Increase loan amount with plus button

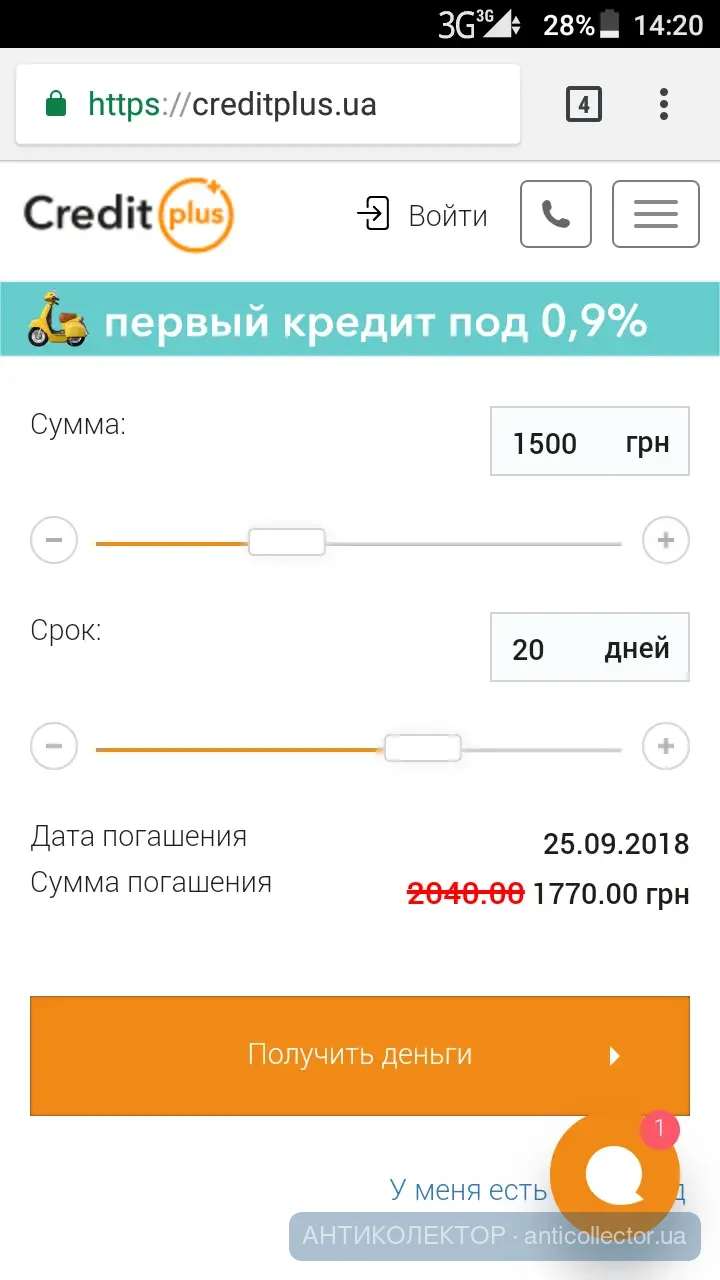[665, 540]
